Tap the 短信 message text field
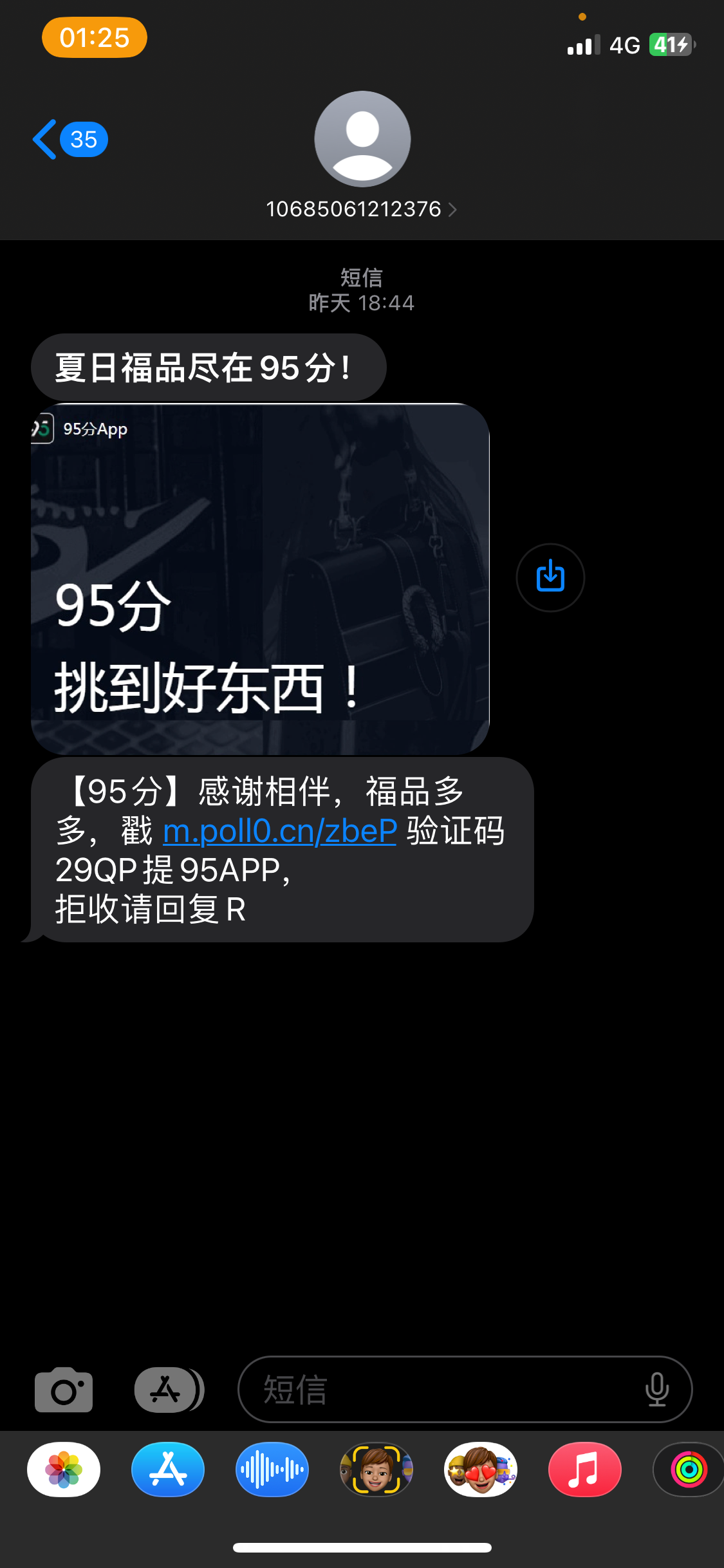This screenshot has height=1568, width=724. (x=444, y=1390)
